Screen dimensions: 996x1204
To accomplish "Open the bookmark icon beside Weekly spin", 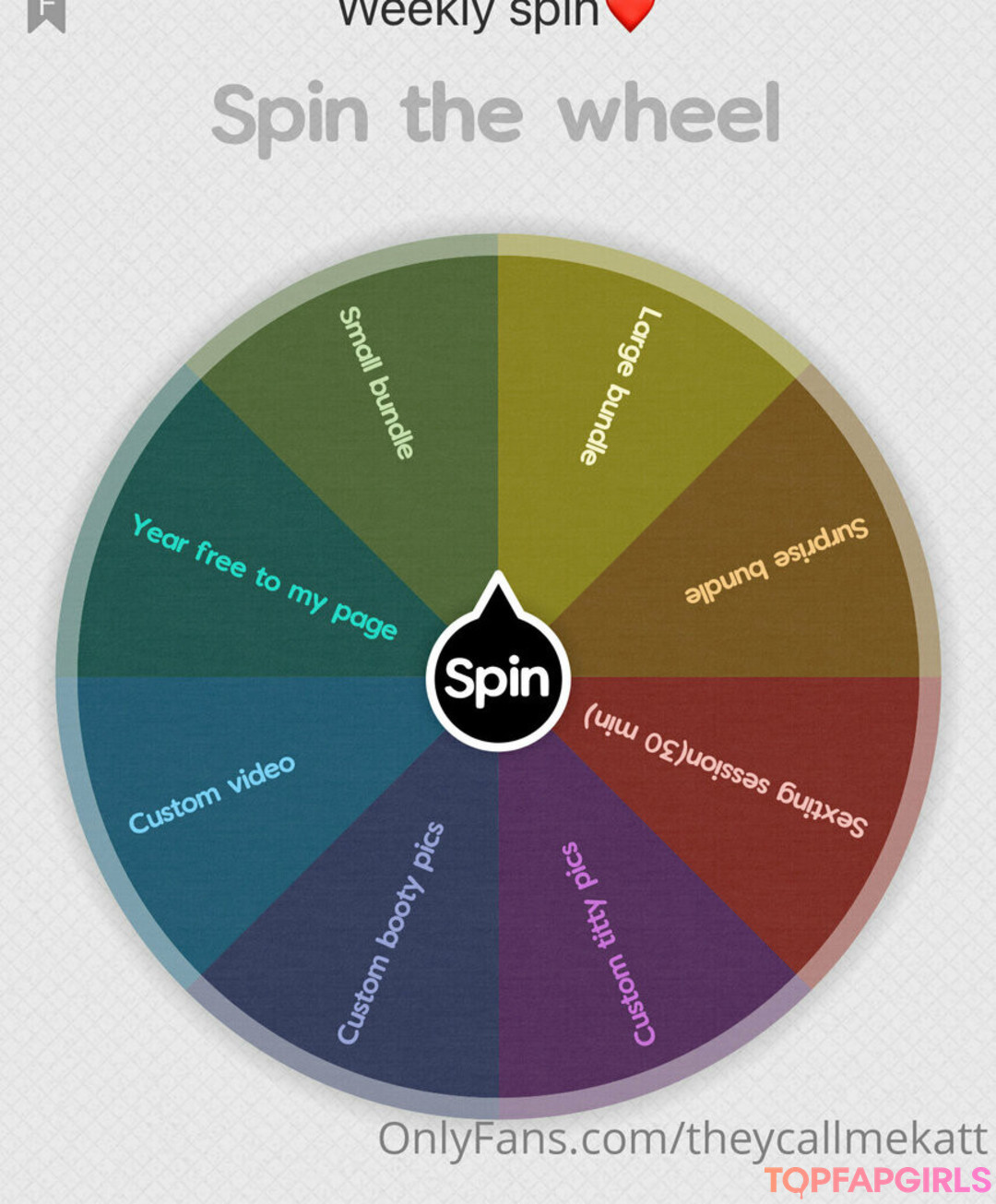I will (x=46, y=13).
